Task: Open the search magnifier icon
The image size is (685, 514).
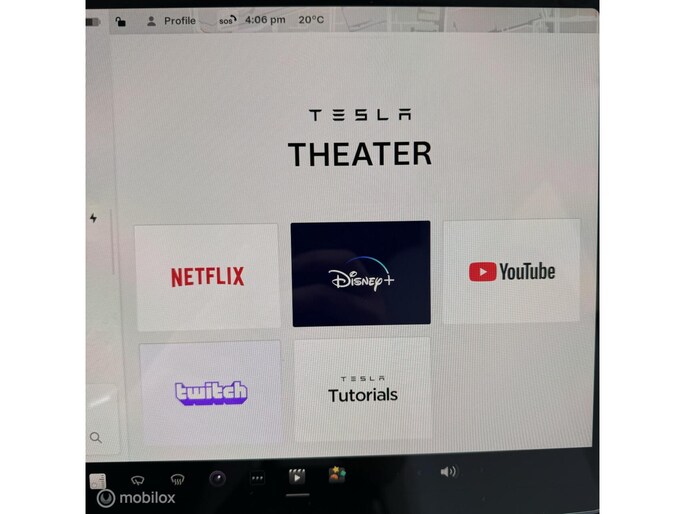Action: (x=96, y=437)
